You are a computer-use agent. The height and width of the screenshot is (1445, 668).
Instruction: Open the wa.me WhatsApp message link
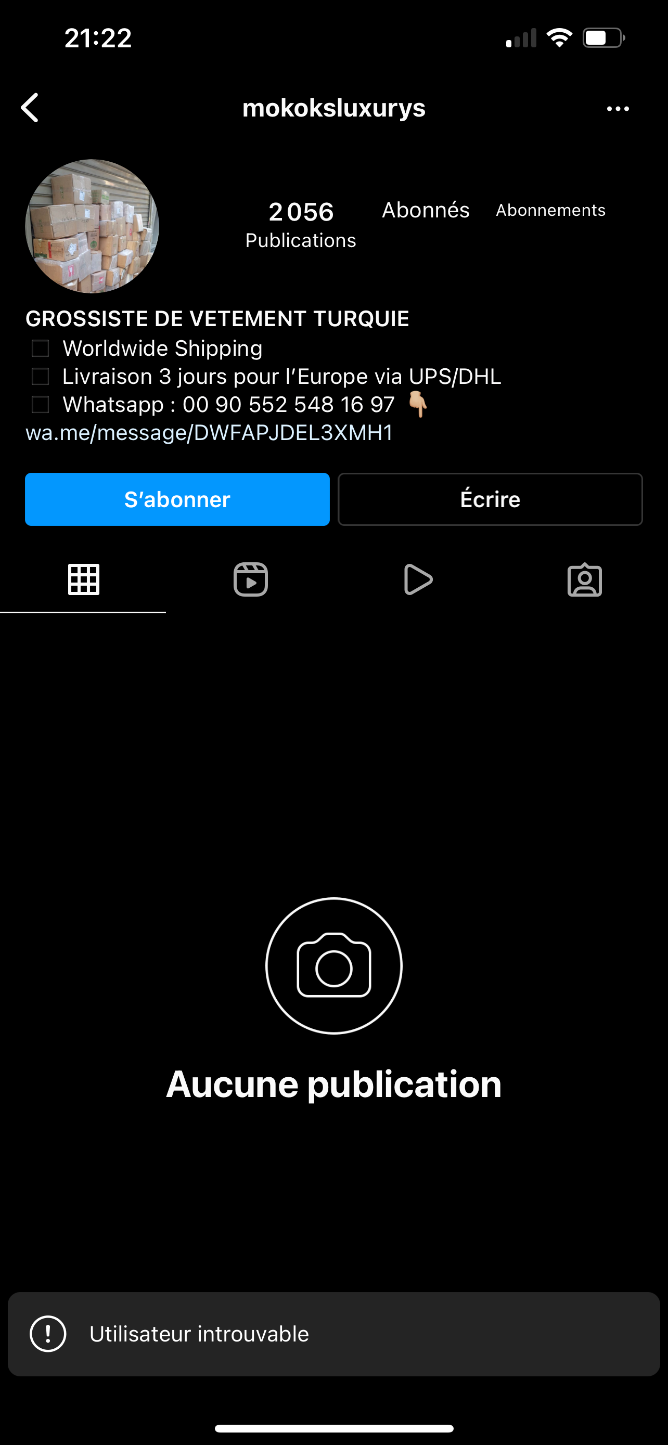coord(209,433)
